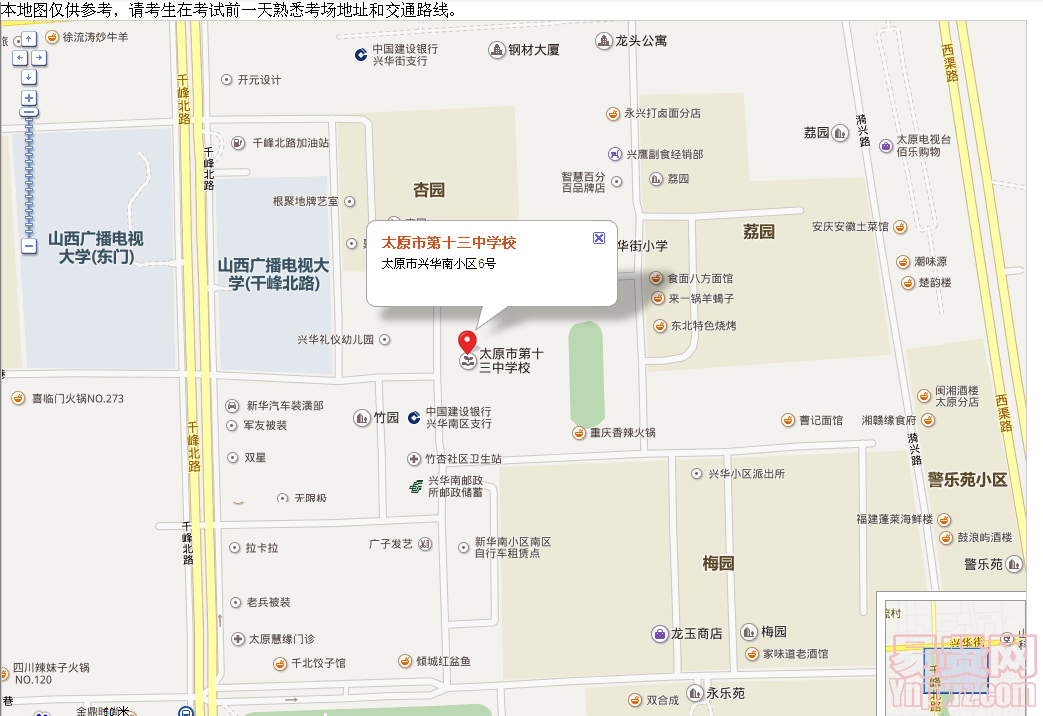The height and width of the screenshot is (716, 1043).
Task: Pan the map down with the arrow
Action: (29, 77)
